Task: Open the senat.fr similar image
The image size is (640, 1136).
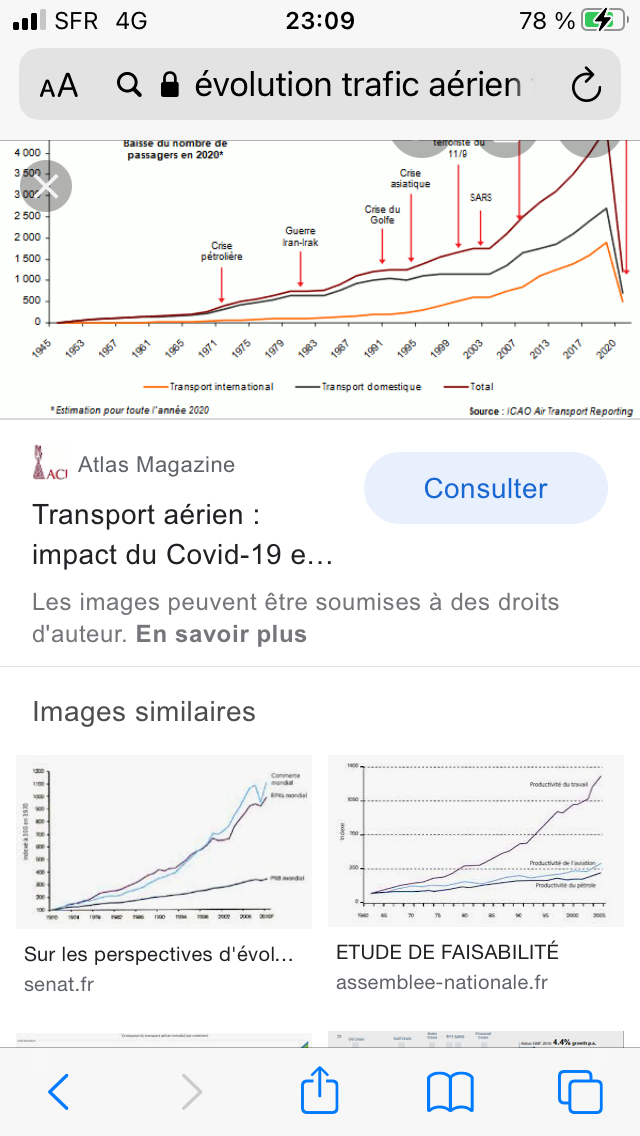Action: 164,842
